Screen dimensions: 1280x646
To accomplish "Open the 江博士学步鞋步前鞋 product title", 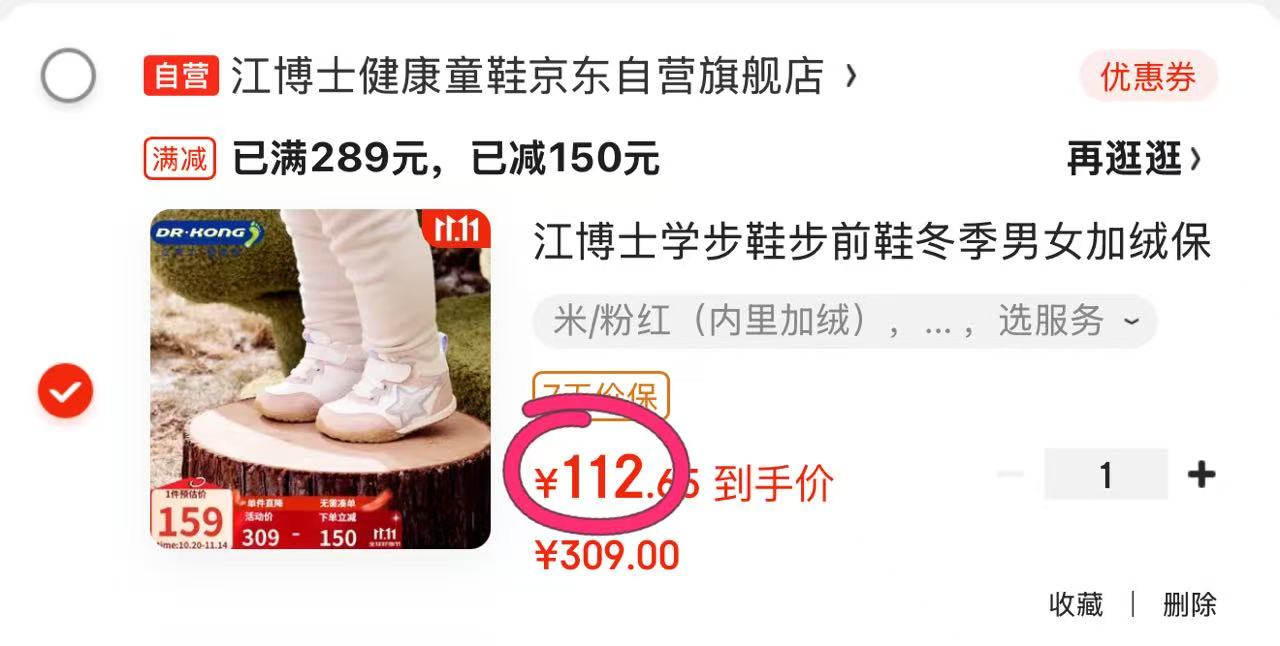I will pyautogui.click(x=871, y=243).
